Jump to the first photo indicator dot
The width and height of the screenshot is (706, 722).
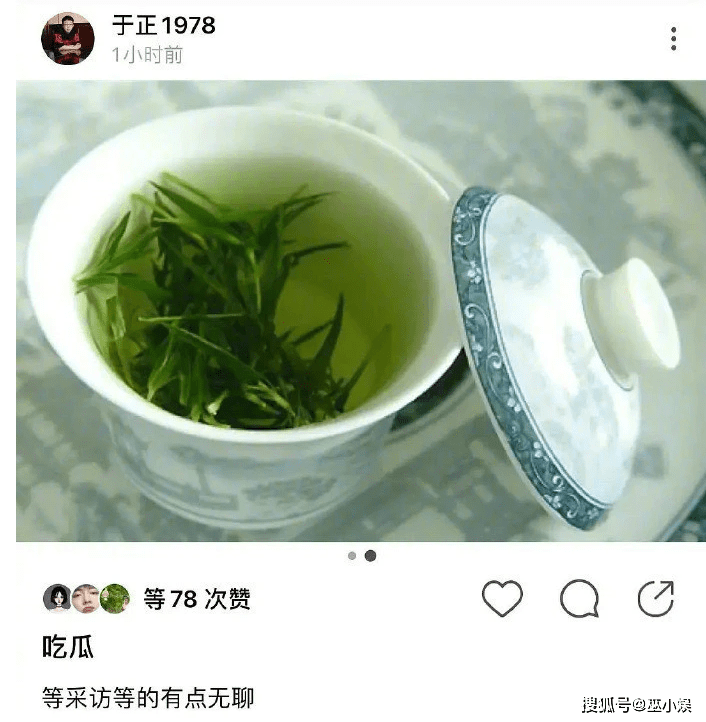(x=352, y=556)
